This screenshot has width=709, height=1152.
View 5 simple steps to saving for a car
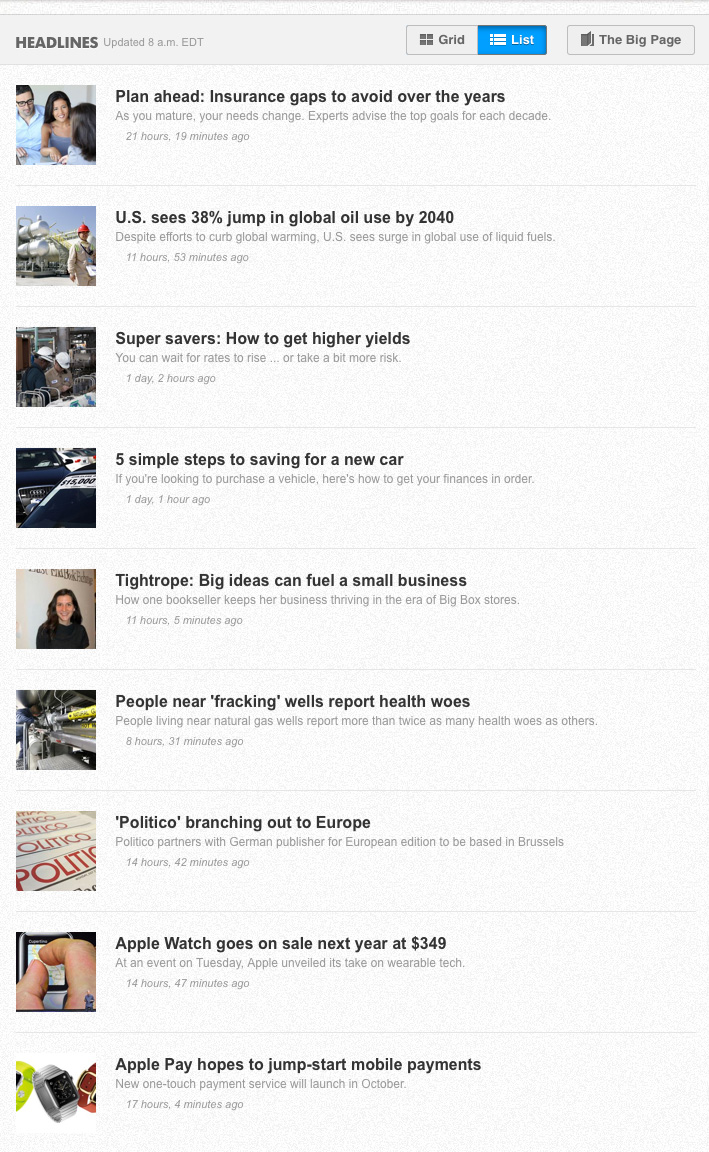click(259, 460)
